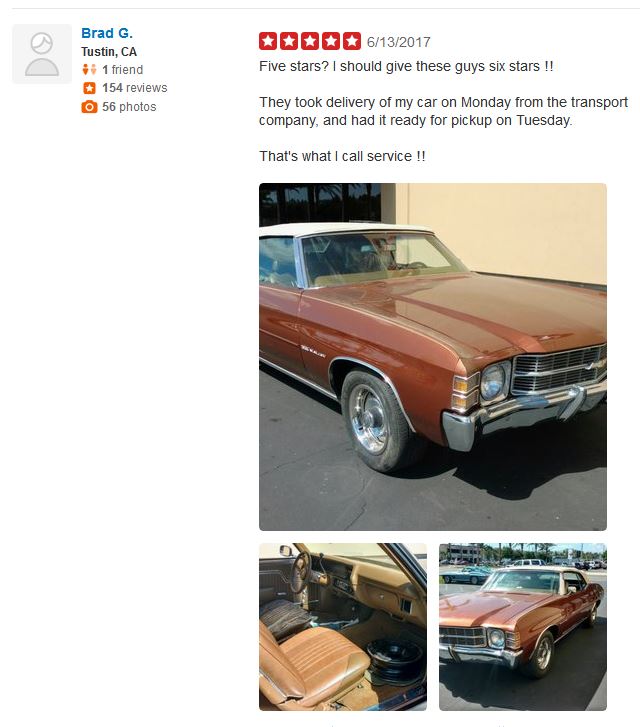Open the large brown car photo
Screen dimensions: 640x727
(432, 356)
